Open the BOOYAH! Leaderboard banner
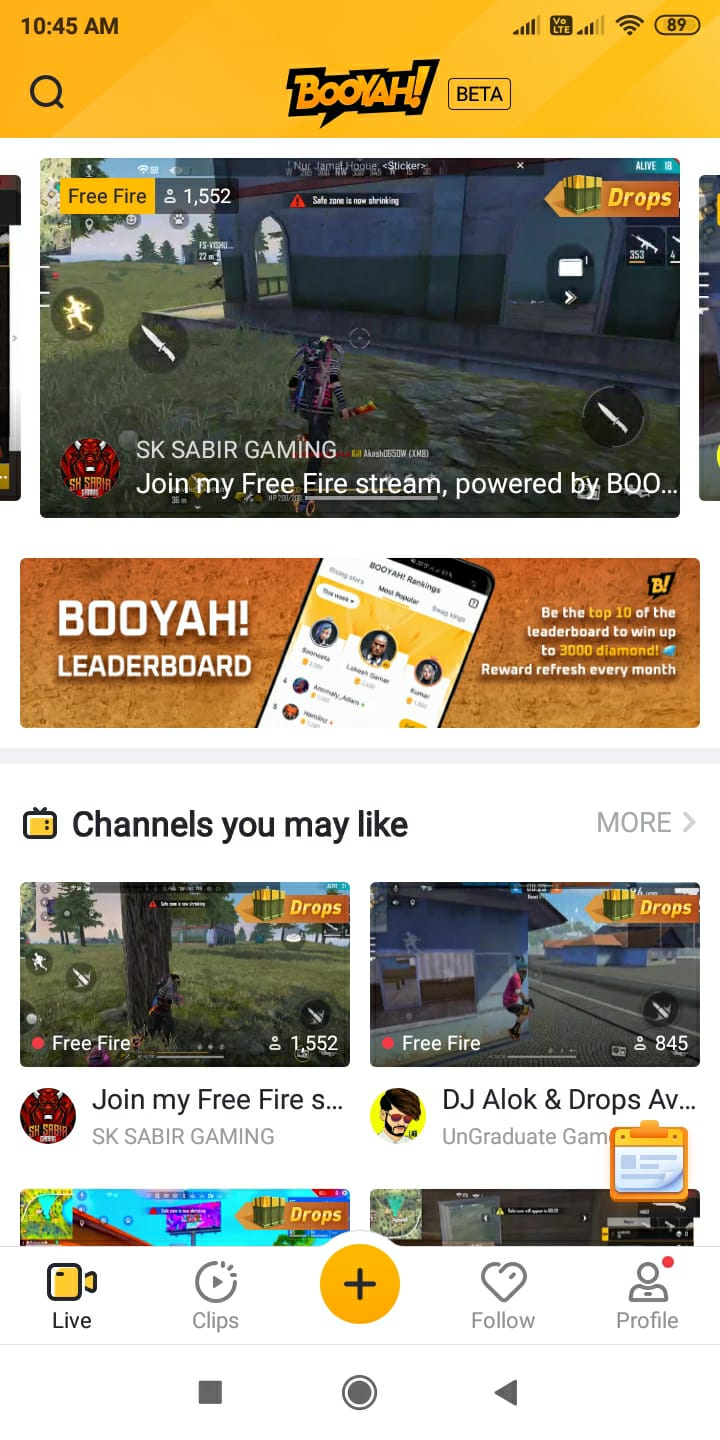This screenshot has width=720, height=1440. pyautogui.click(x=360, y=642)
